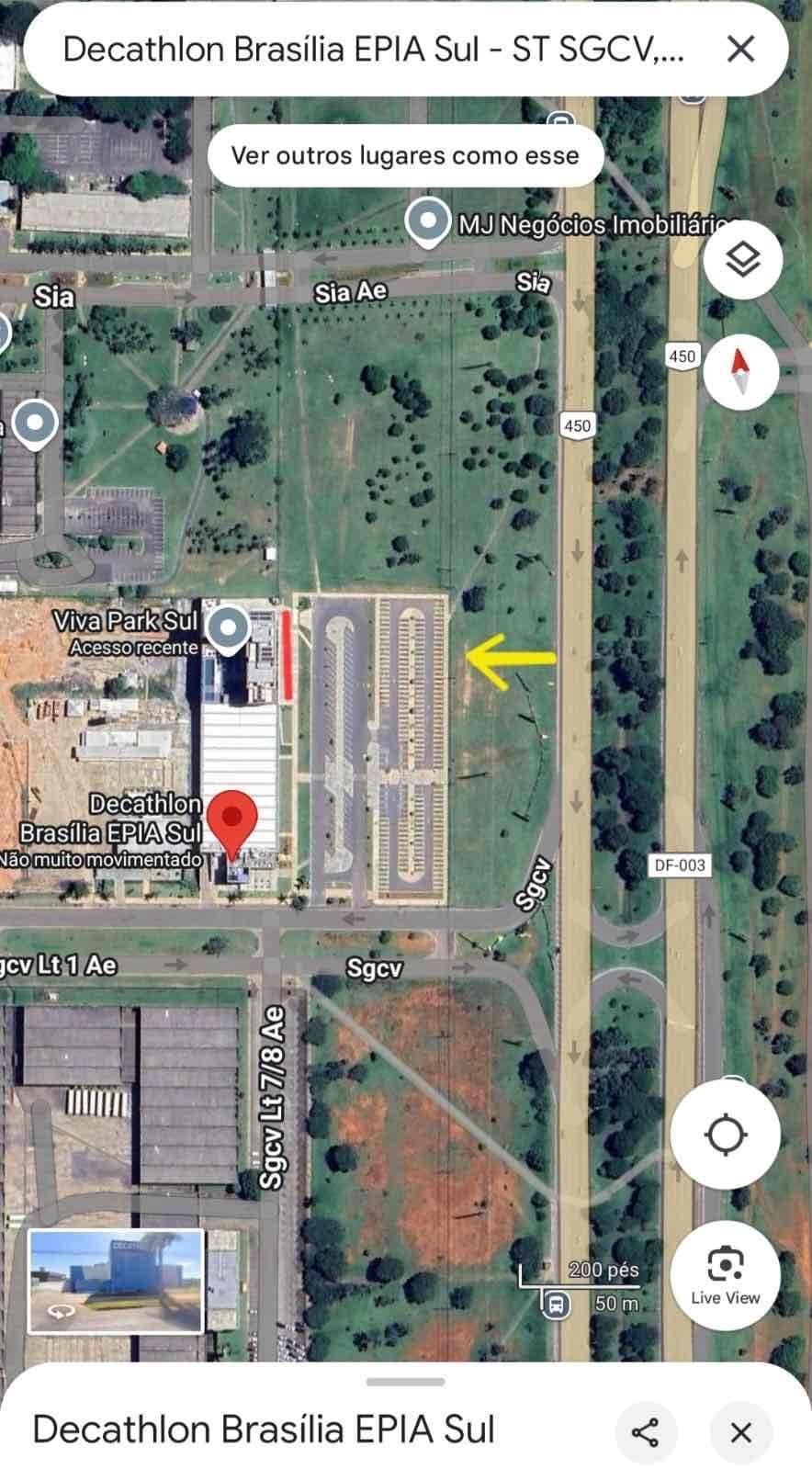The image size is (812, 1469).
Task: Share Decathlon Brasília EPIA Sul place
Action: coord(646,1431)
